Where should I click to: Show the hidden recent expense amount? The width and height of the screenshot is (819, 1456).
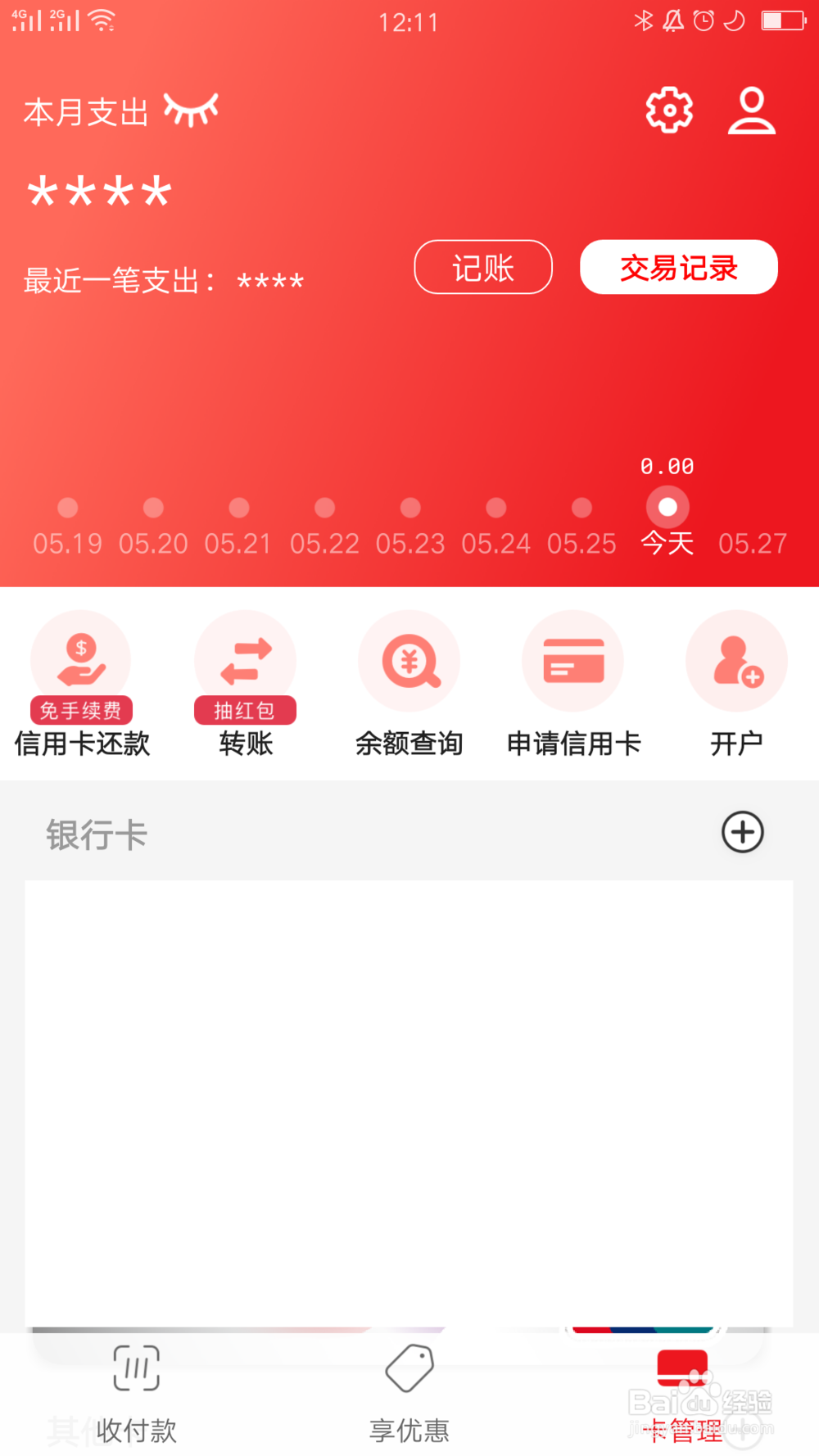(270, 281)
